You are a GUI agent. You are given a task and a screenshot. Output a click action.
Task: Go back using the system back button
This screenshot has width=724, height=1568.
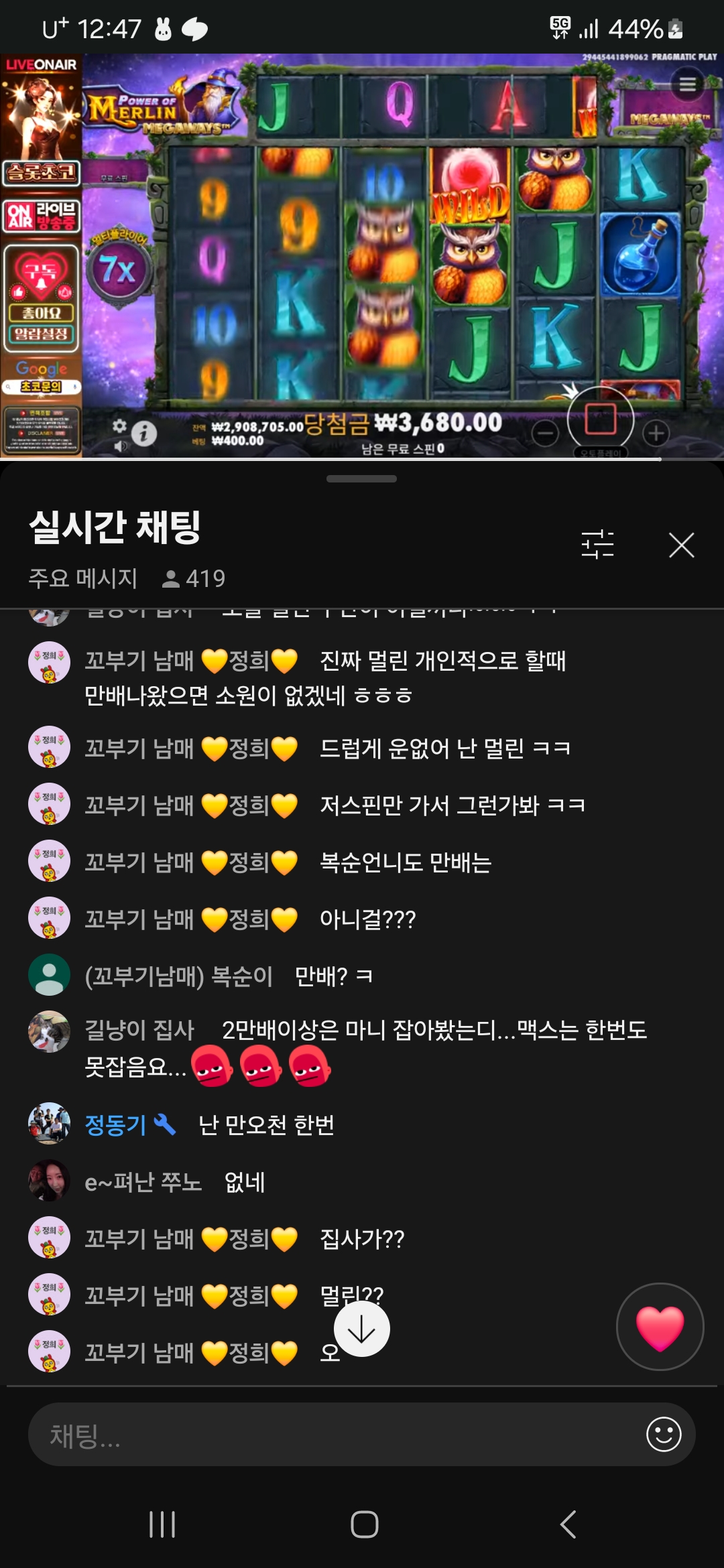pyautogui.click(x=568, y=1524)
